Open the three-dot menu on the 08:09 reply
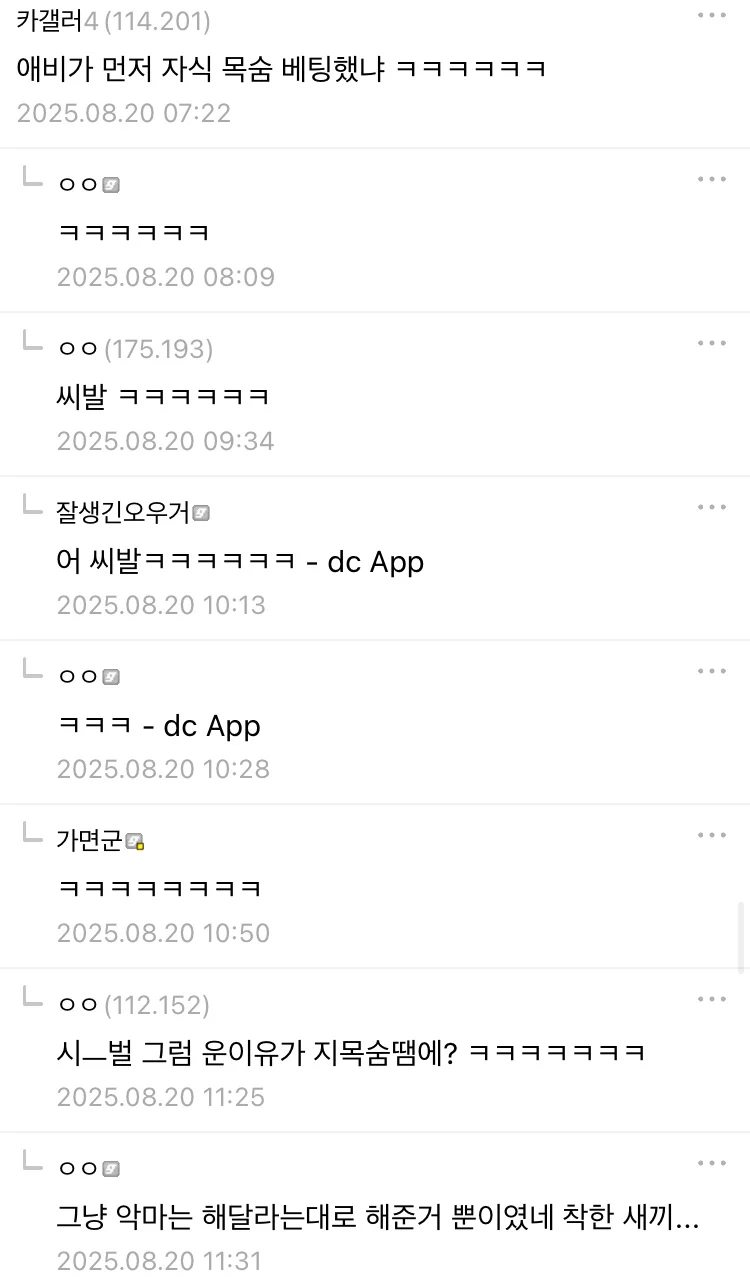750x1283 pixels. [712, 179]
